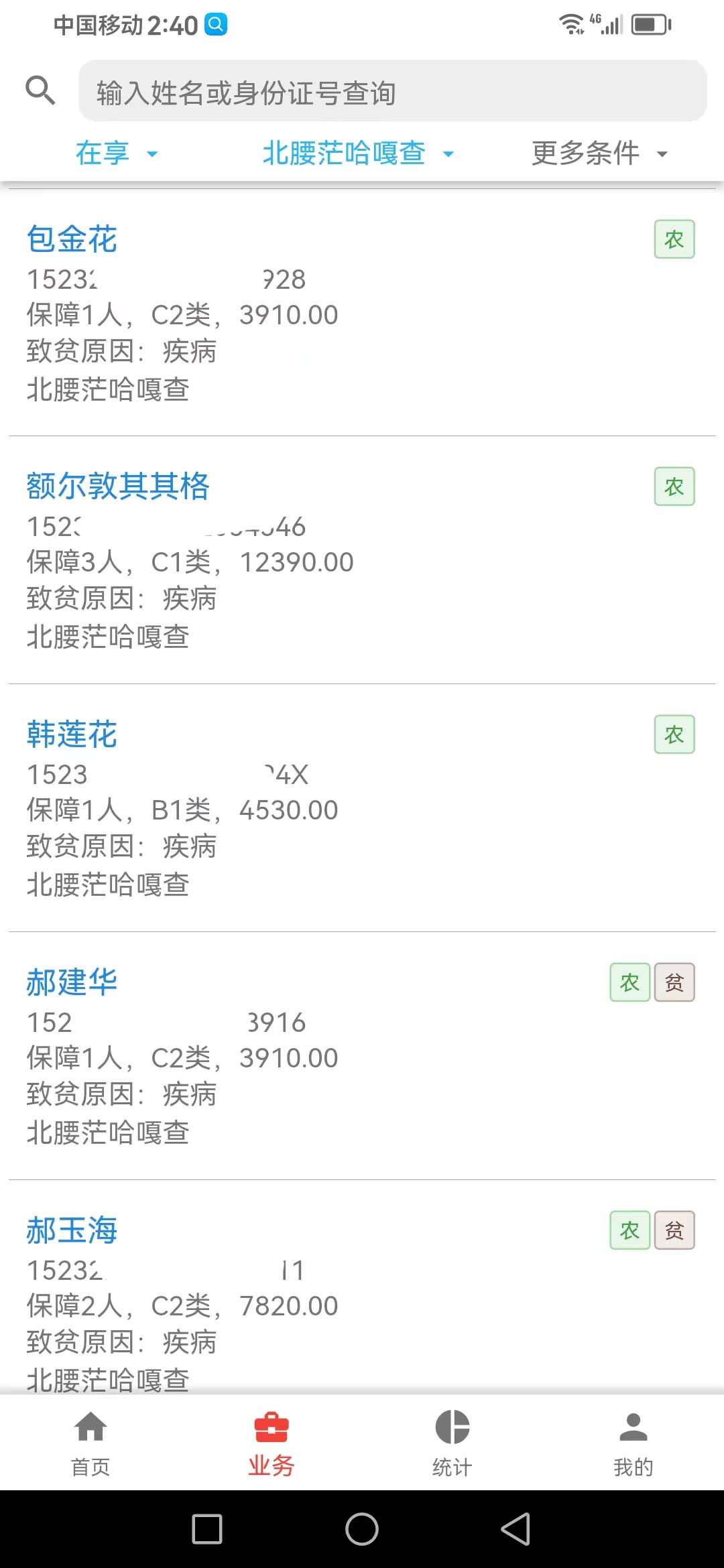The width and height of the screenshot is (724, 1568).
Task: Expand the 在享 status dropdown
Action: pyautogui.click(x=117, y=153)
